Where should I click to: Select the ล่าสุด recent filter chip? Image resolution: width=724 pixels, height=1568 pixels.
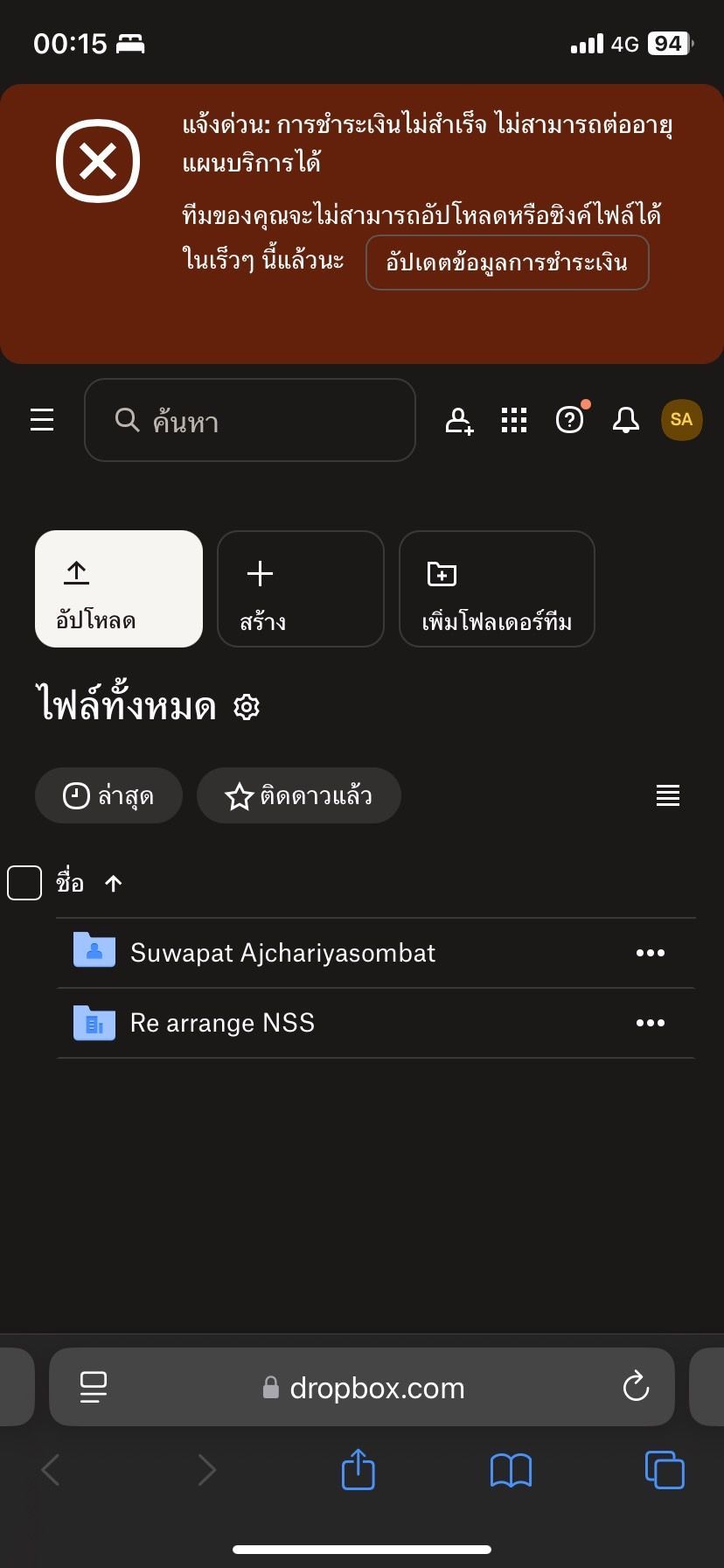(108, 795)
